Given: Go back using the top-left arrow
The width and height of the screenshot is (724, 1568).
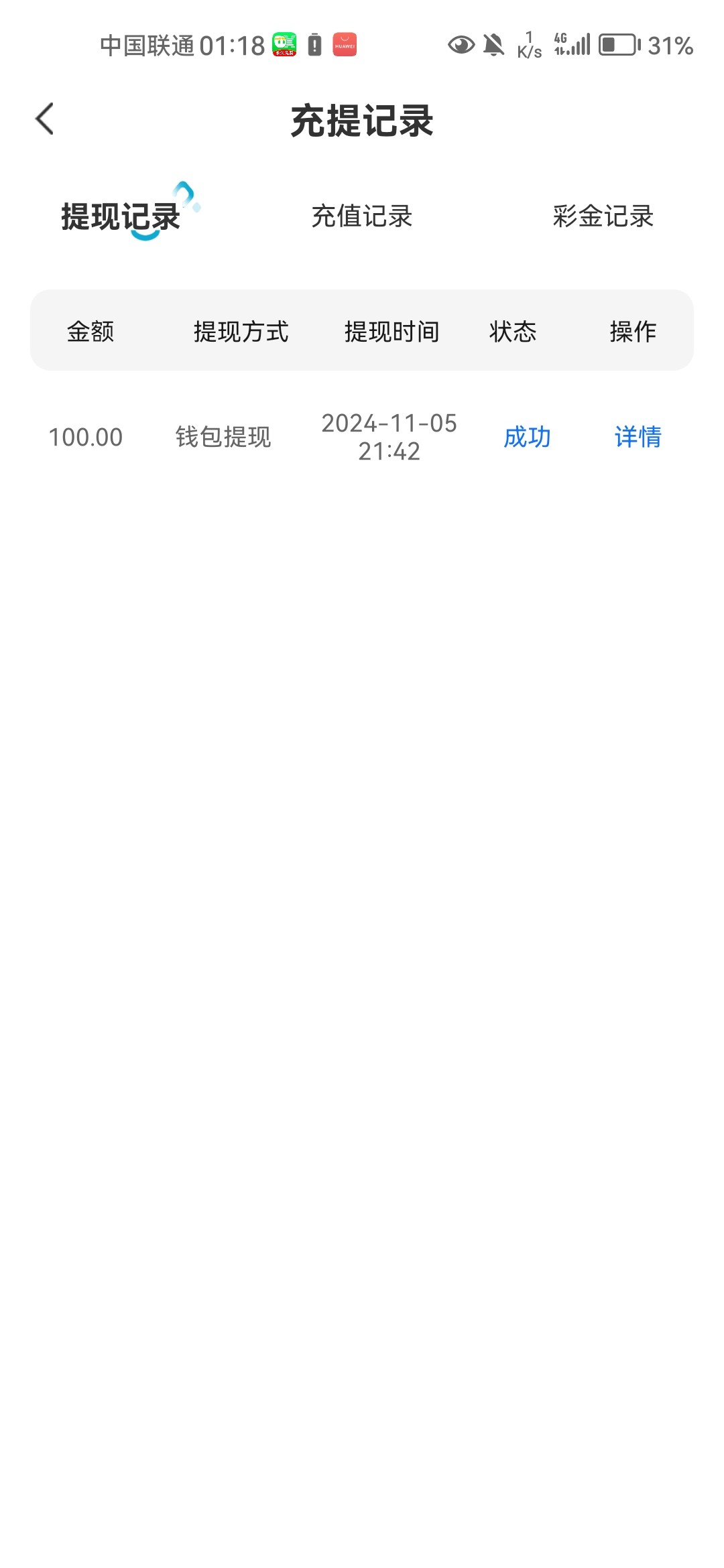Looking at the screenshot, I should 44,119.
